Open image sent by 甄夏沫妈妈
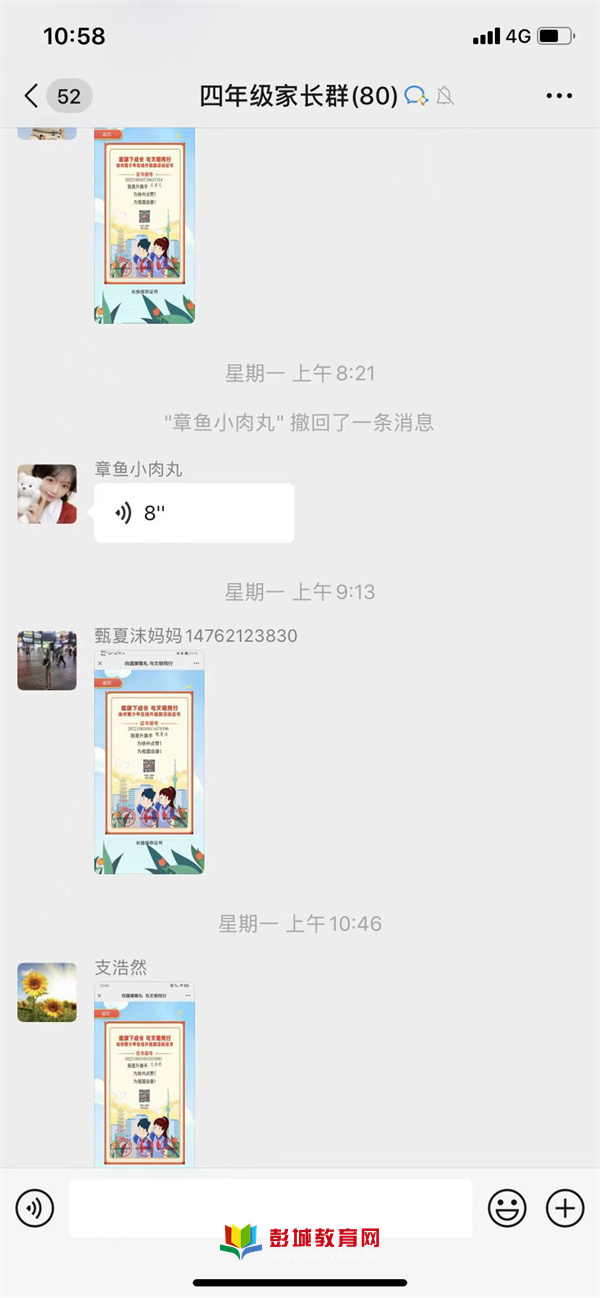This screenshot has height=1298, width=600. (149, 761)
